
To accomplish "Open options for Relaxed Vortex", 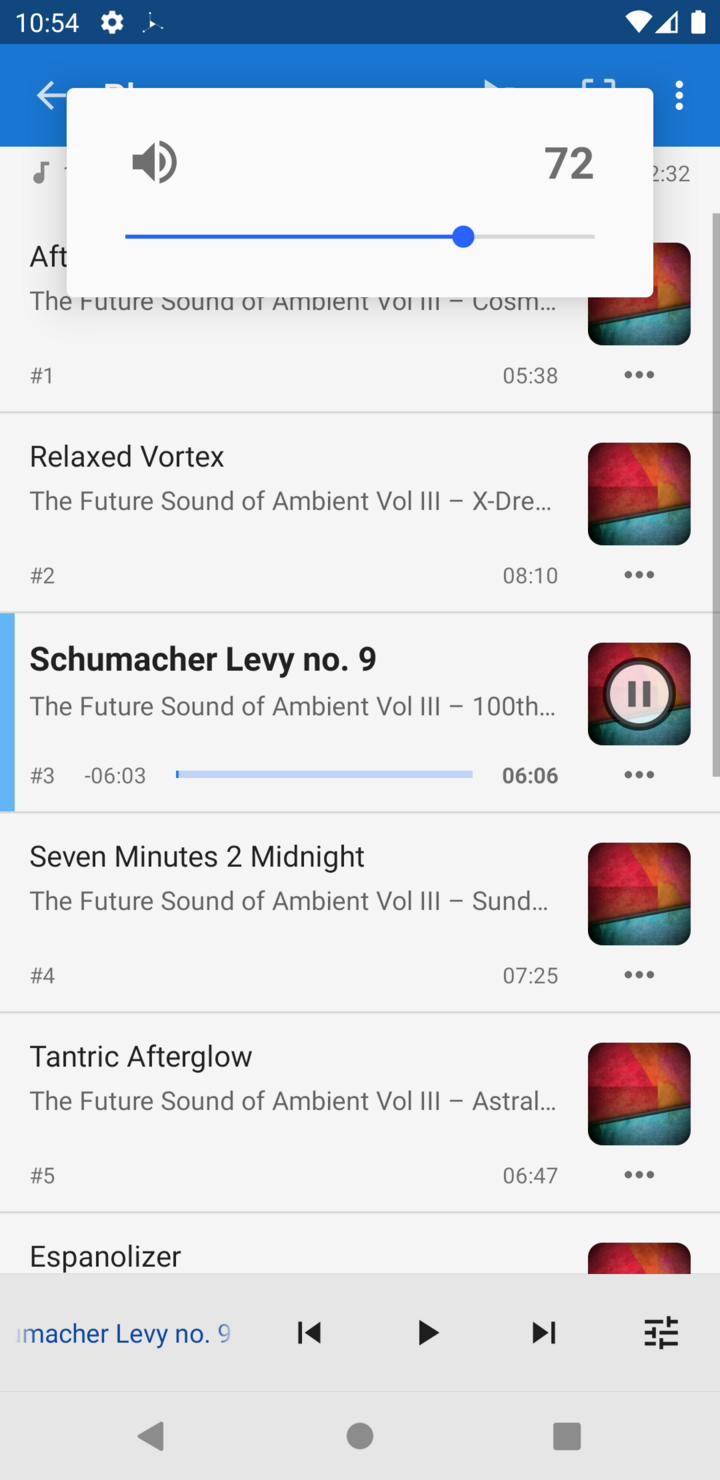I will click(639, 575).
